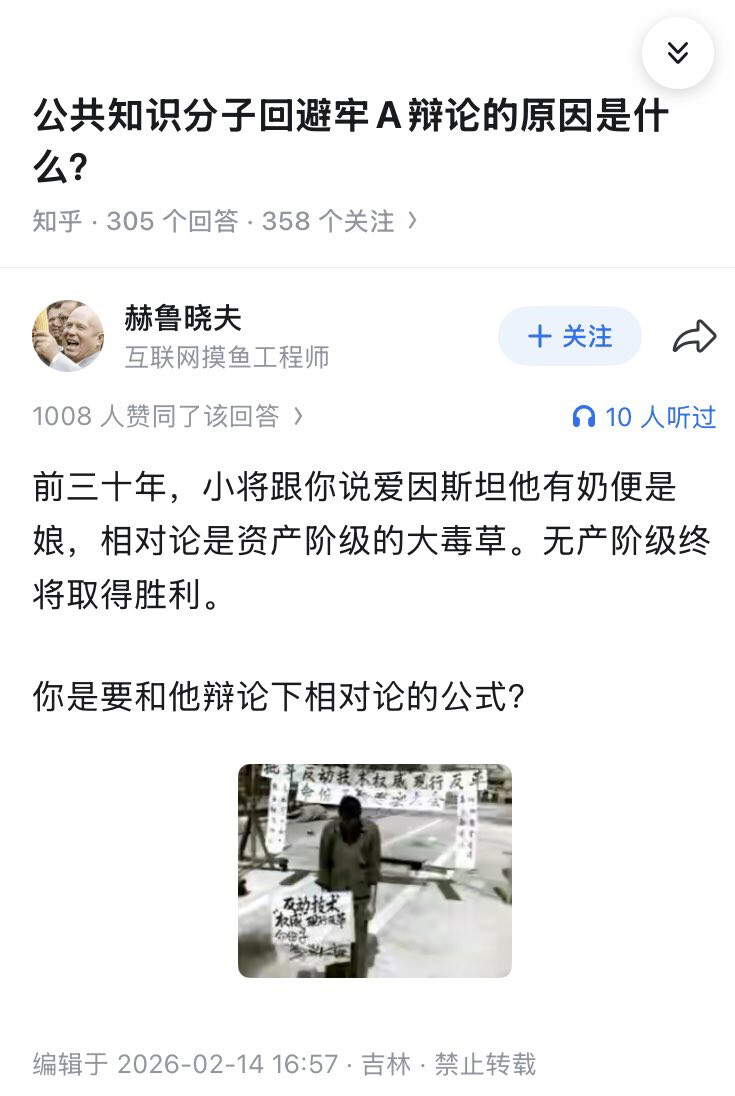Follow 赫鲁晓夫 with the 关注 button
The image size is (735, 1096).
[x=569, y=336]
